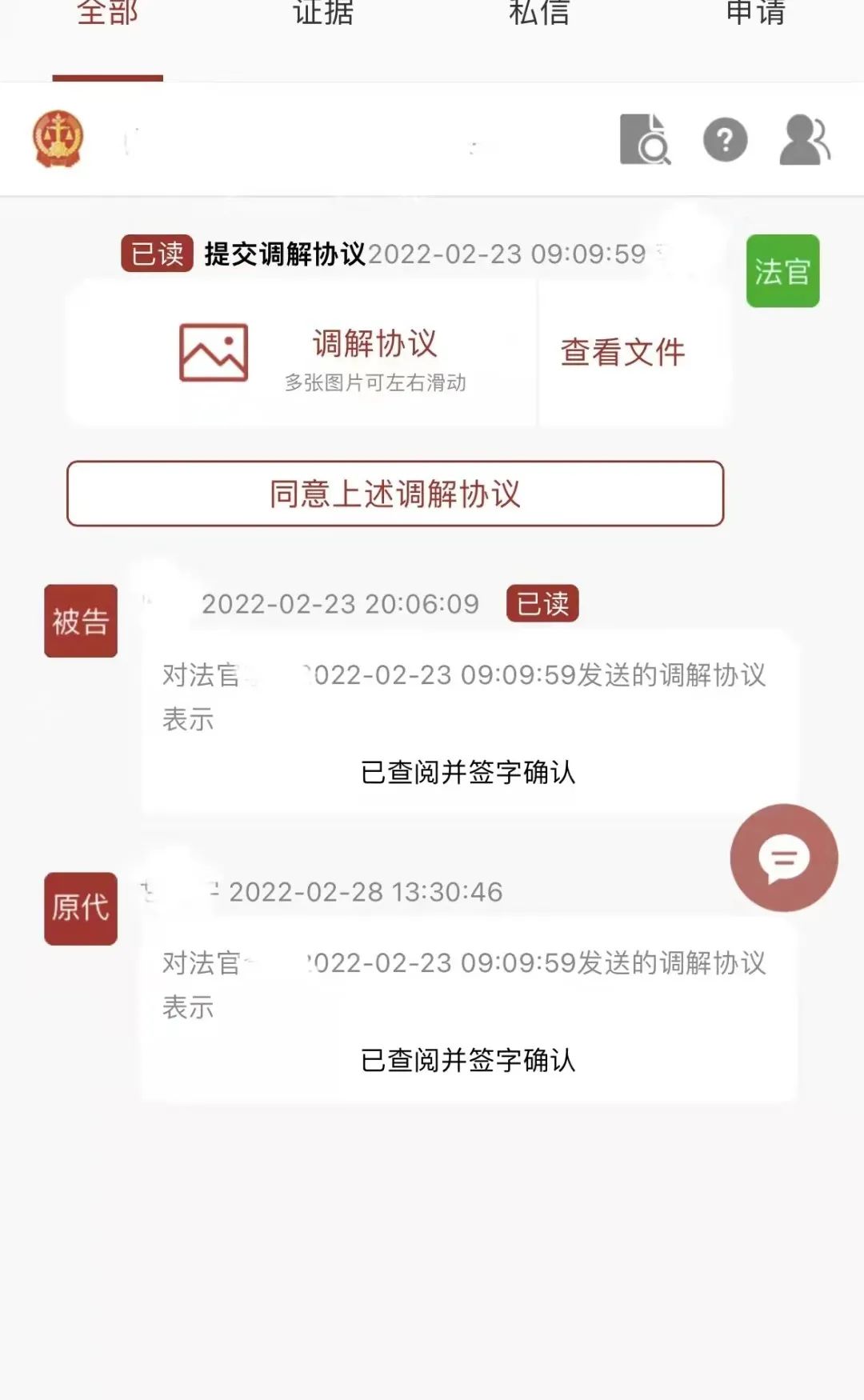The image size is (864, 1400).
Task: Agree via 同意上述调解协议 button
Action: (395, 494)
